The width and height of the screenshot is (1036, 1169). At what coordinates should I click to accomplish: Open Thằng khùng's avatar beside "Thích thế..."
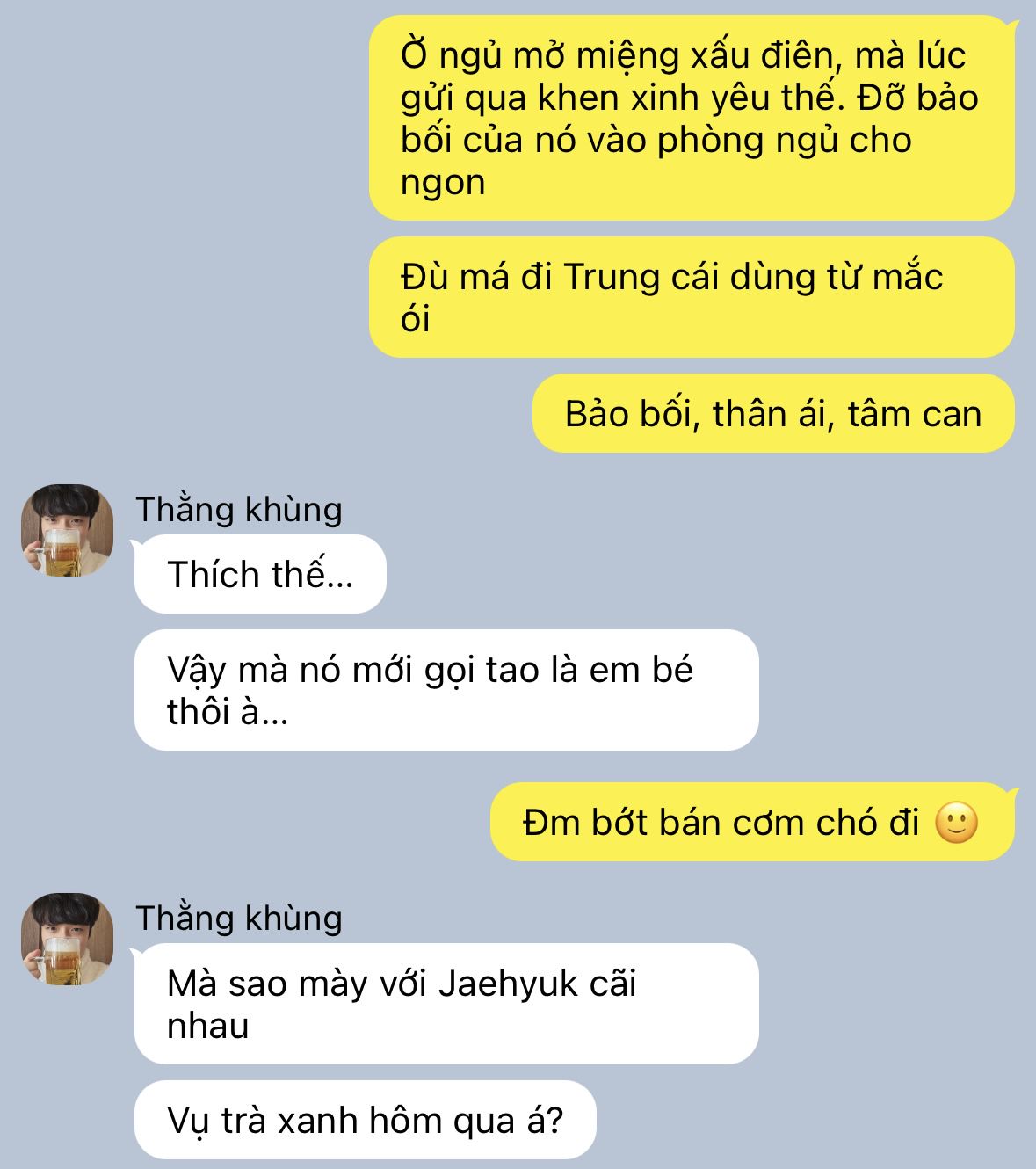click(68, 530)
